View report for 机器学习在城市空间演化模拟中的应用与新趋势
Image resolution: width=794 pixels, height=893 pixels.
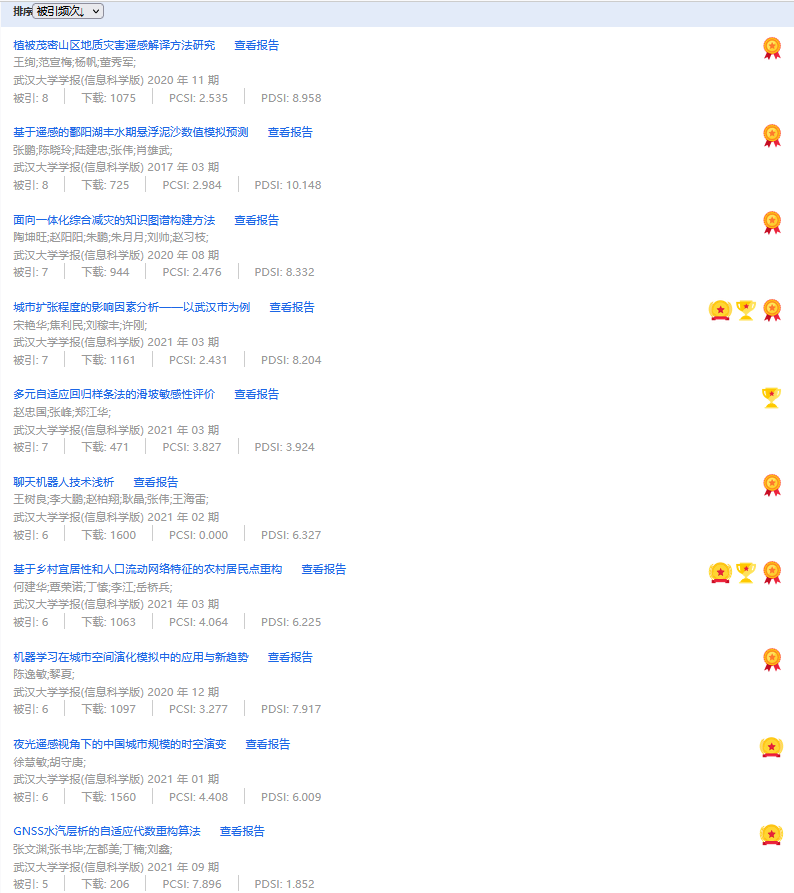click(290, 657)
